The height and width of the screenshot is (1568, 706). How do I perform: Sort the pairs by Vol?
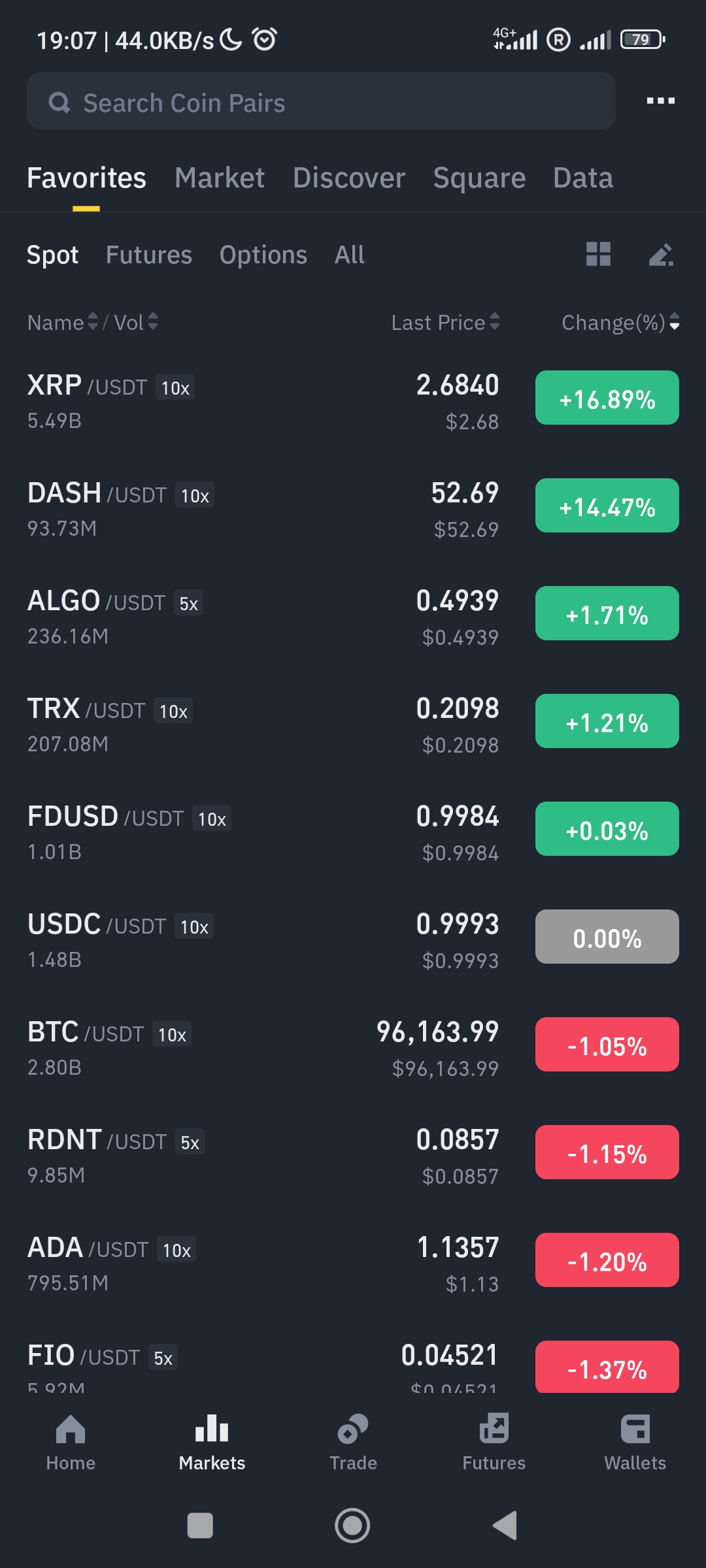coord(136,322)
